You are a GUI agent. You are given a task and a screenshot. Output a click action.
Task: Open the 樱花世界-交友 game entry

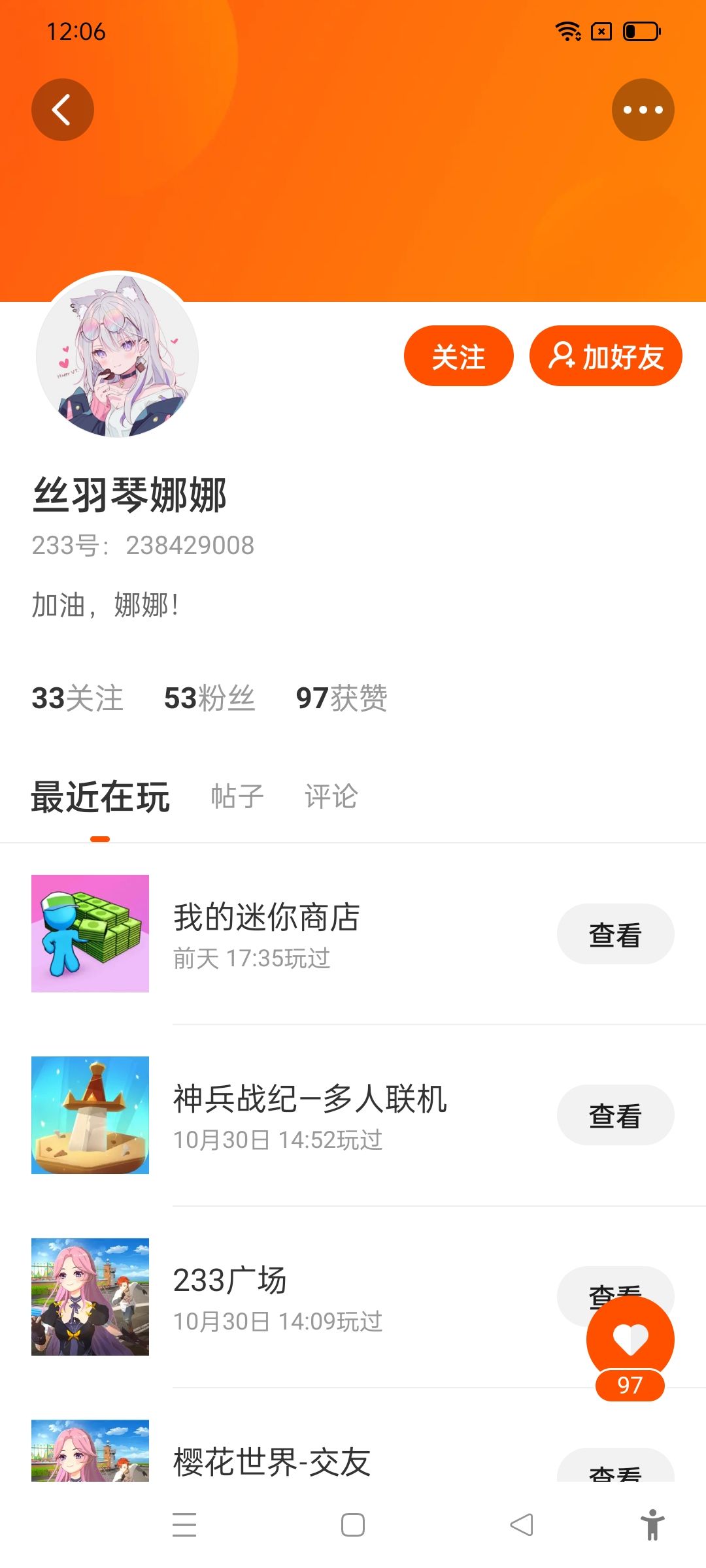271,1462
